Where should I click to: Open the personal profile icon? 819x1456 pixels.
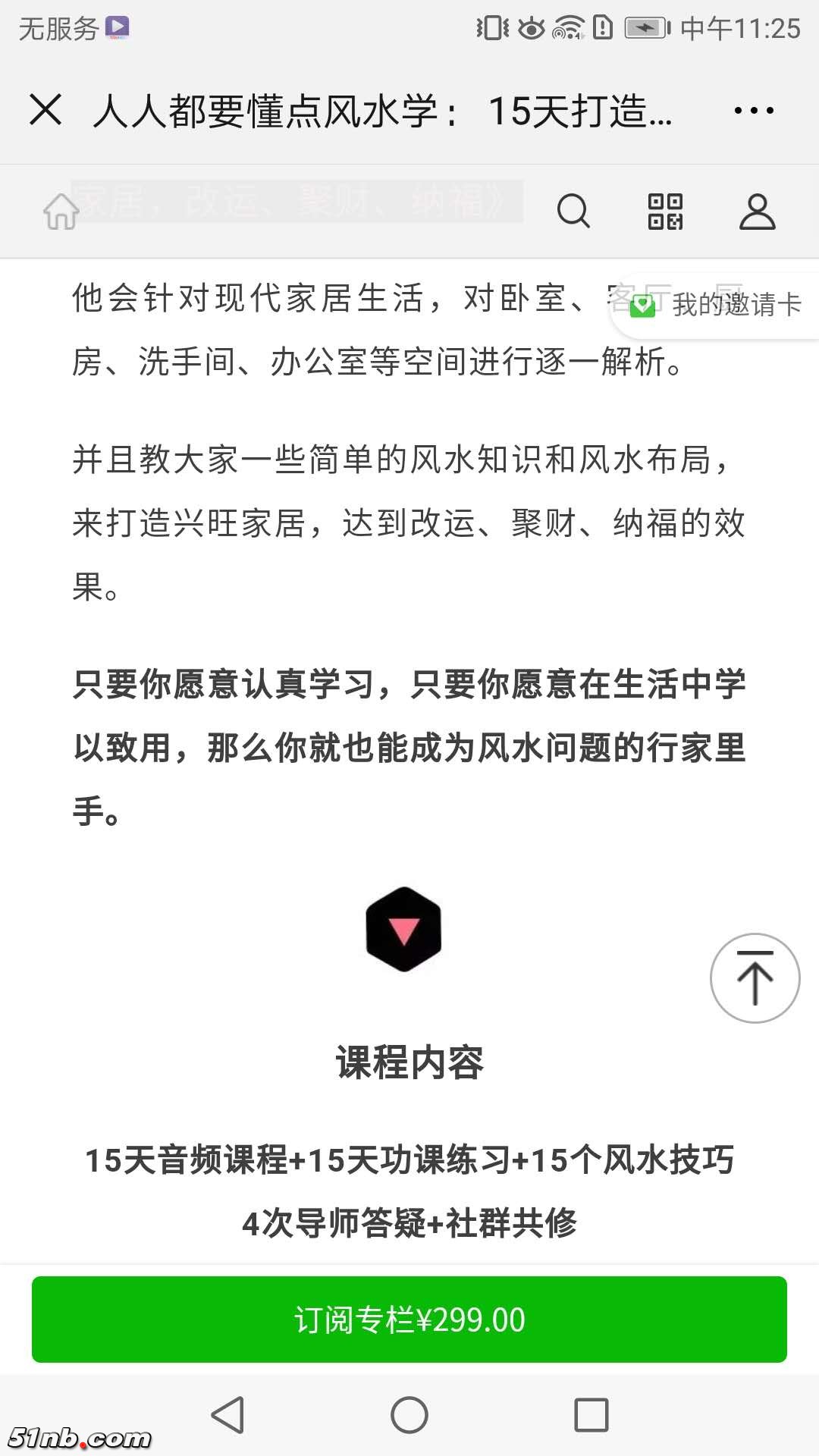(756, 212)
